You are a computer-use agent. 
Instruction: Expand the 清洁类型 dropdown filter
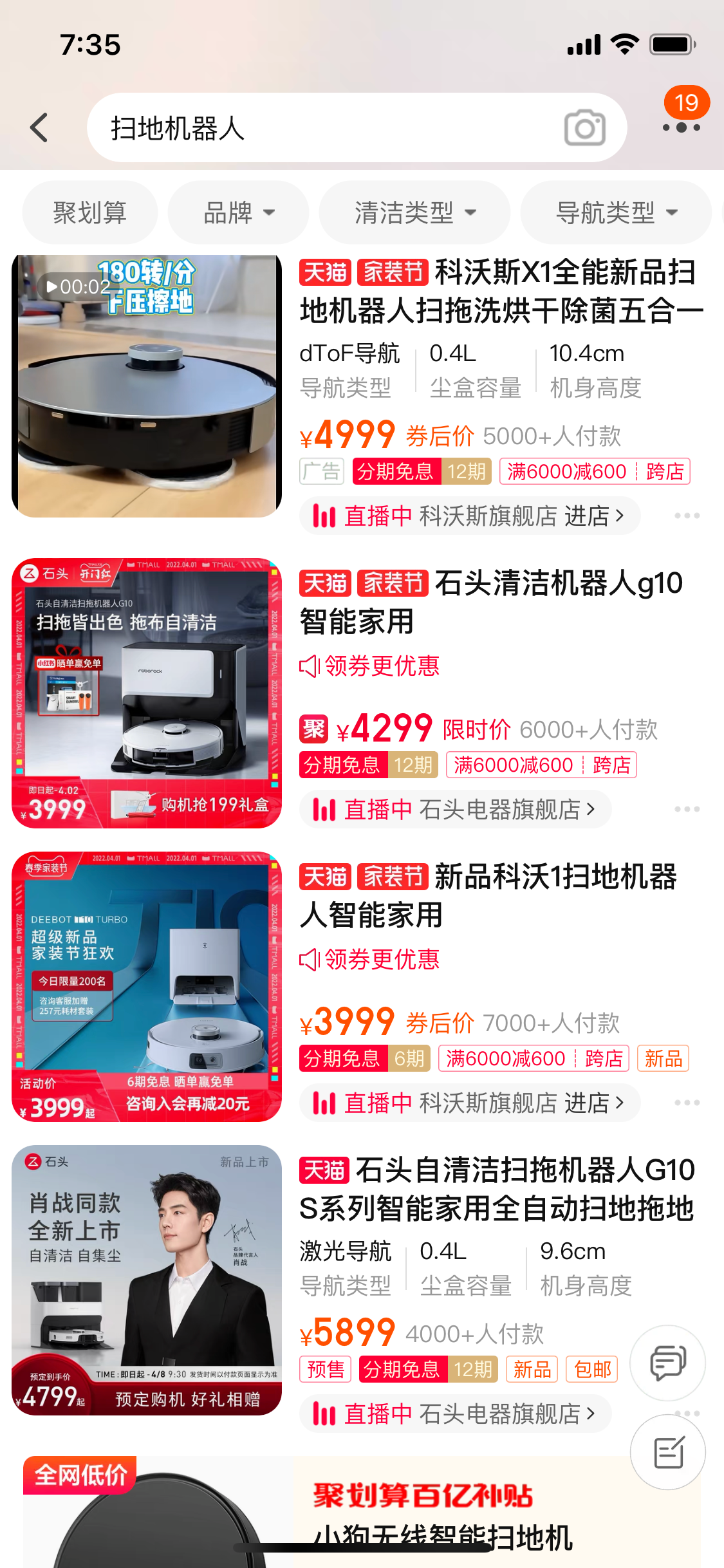414,212
